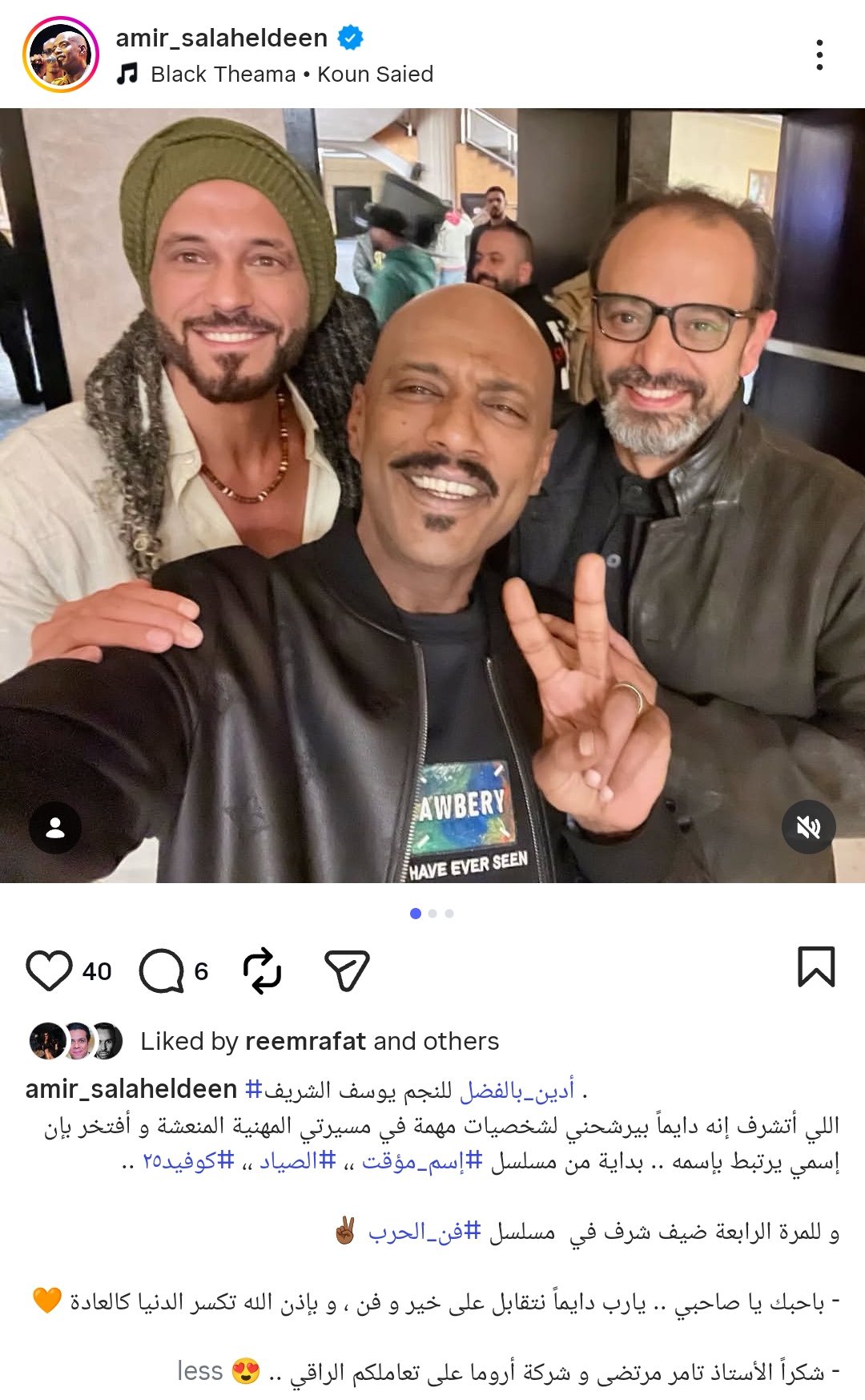Share the post via the send icon
Screen dimensions: 865x1400
click(x=347, y=970)
